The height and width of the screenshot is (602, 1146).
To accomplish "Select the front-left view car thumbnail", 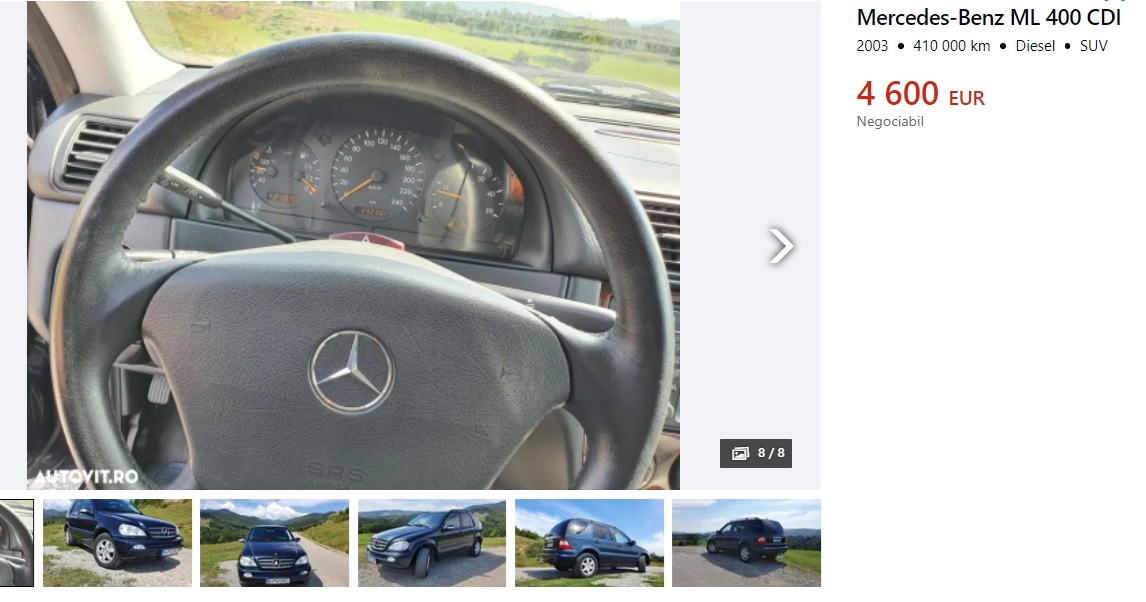I will pos(117,543).
